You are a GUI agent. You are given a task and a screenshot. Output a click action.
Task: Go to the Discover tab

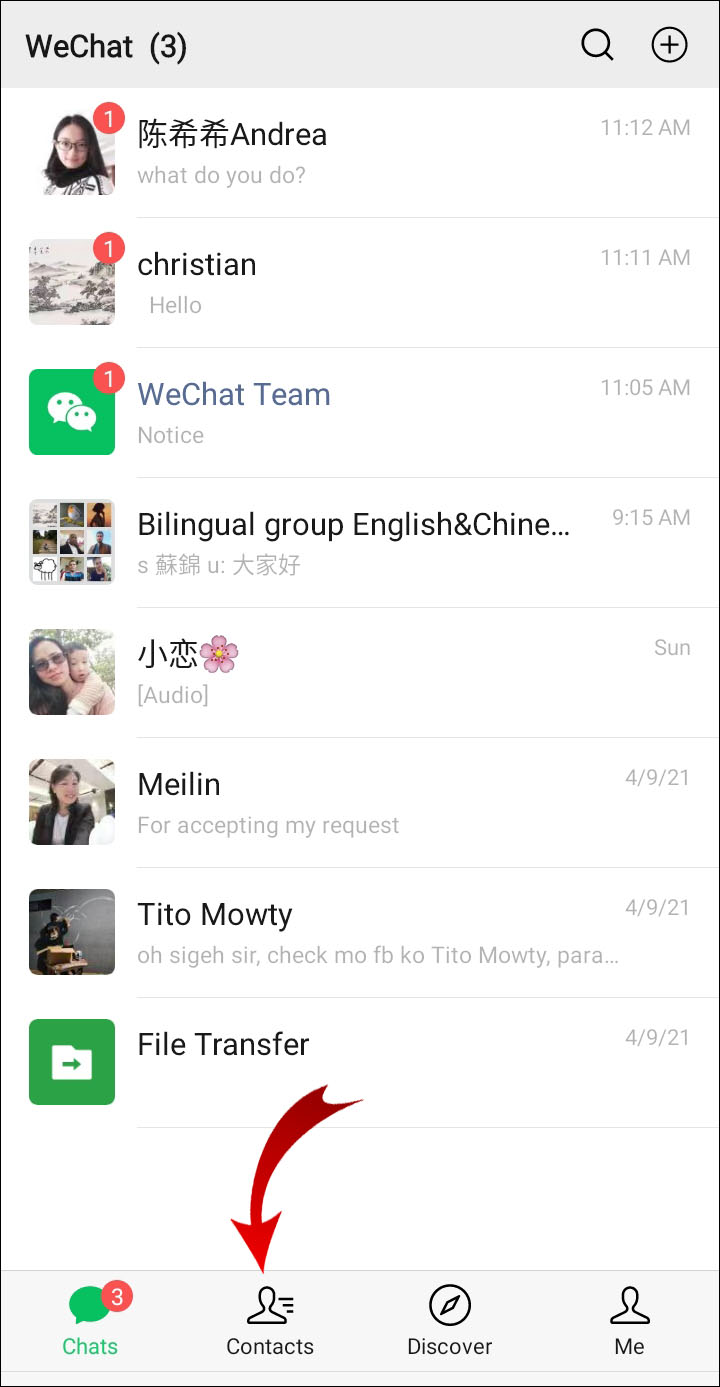(x=450, y=1321)
